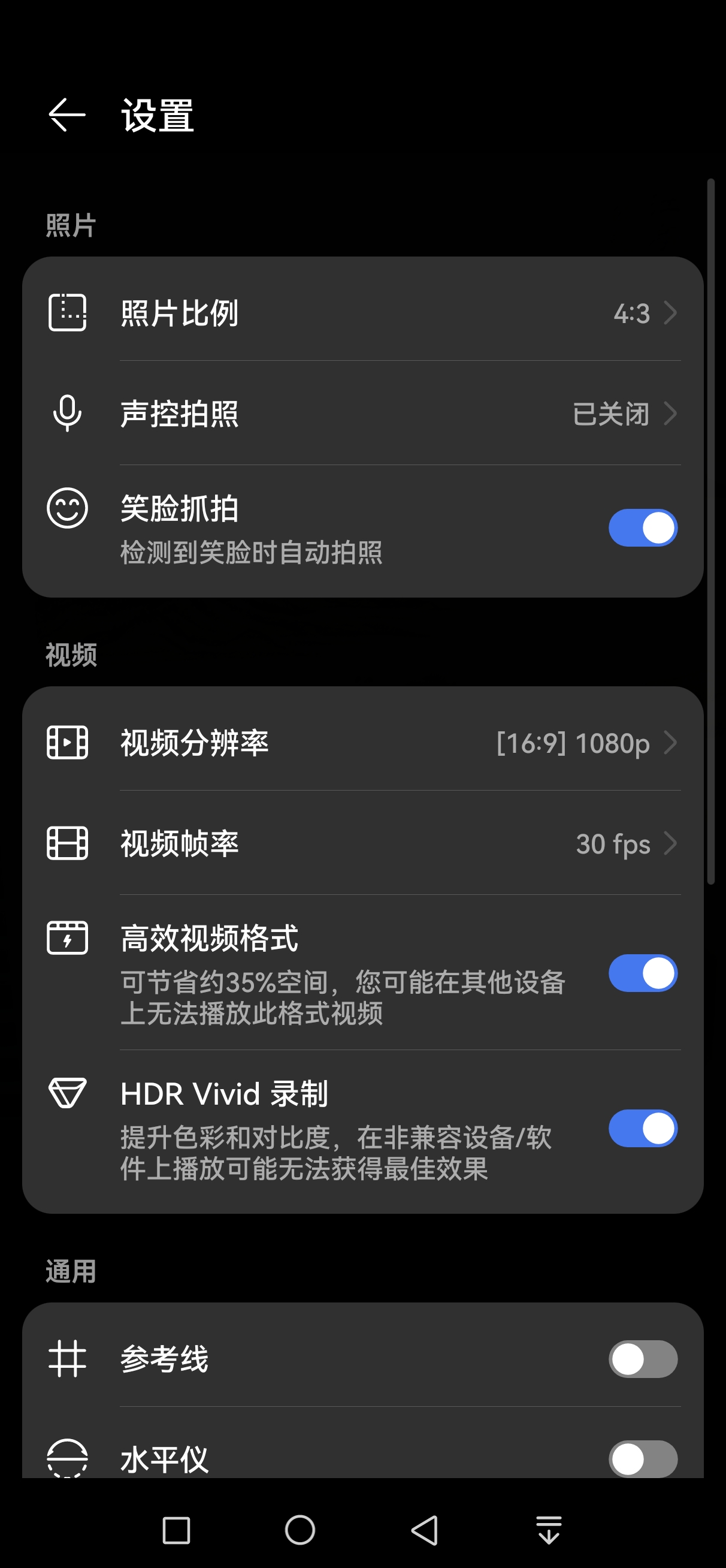Viewport: 726px width, 1568px height.
Task: Select the microphone icon for voice capture
Action: pos(67,414)
